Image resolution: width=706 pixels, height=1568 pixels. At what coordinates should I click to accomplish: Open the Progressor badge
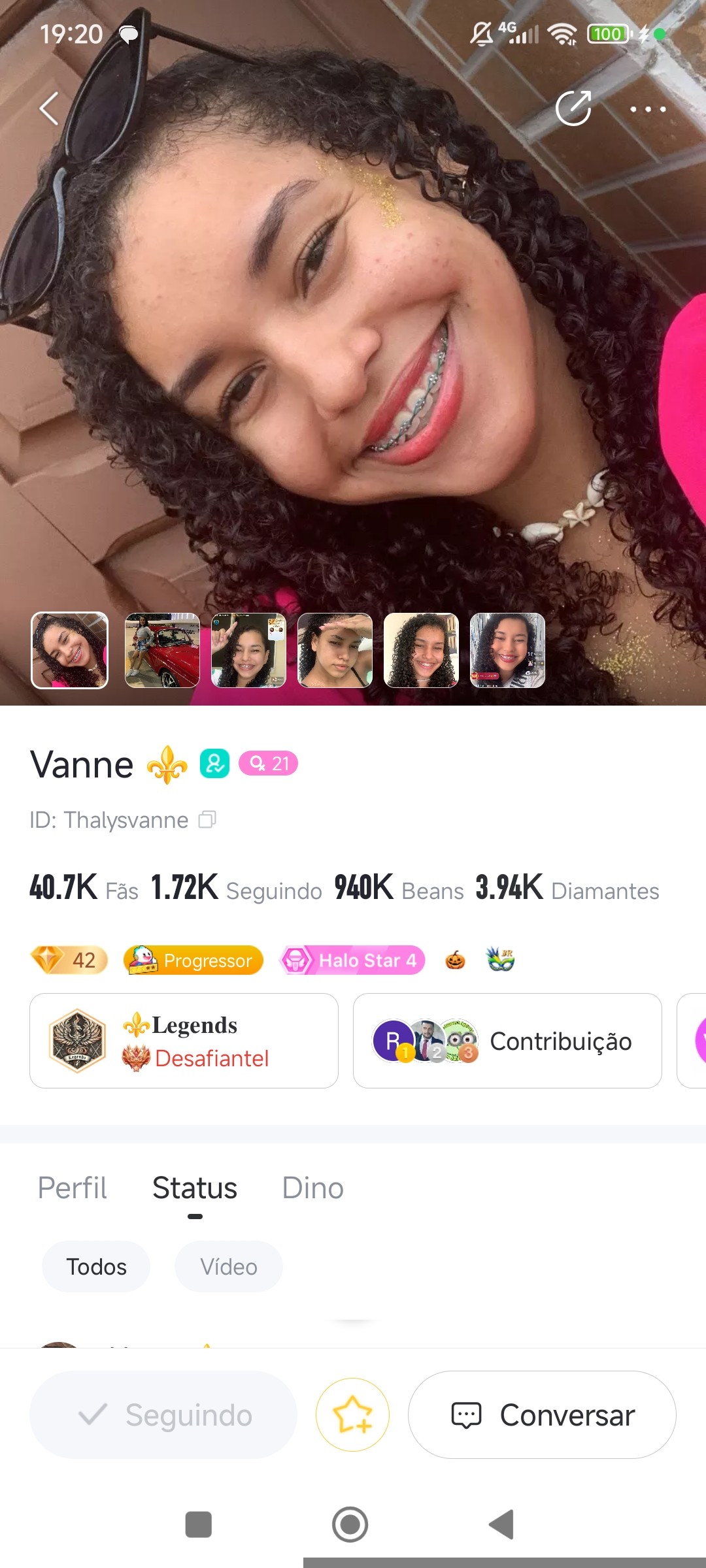click(x=193, y=960)
